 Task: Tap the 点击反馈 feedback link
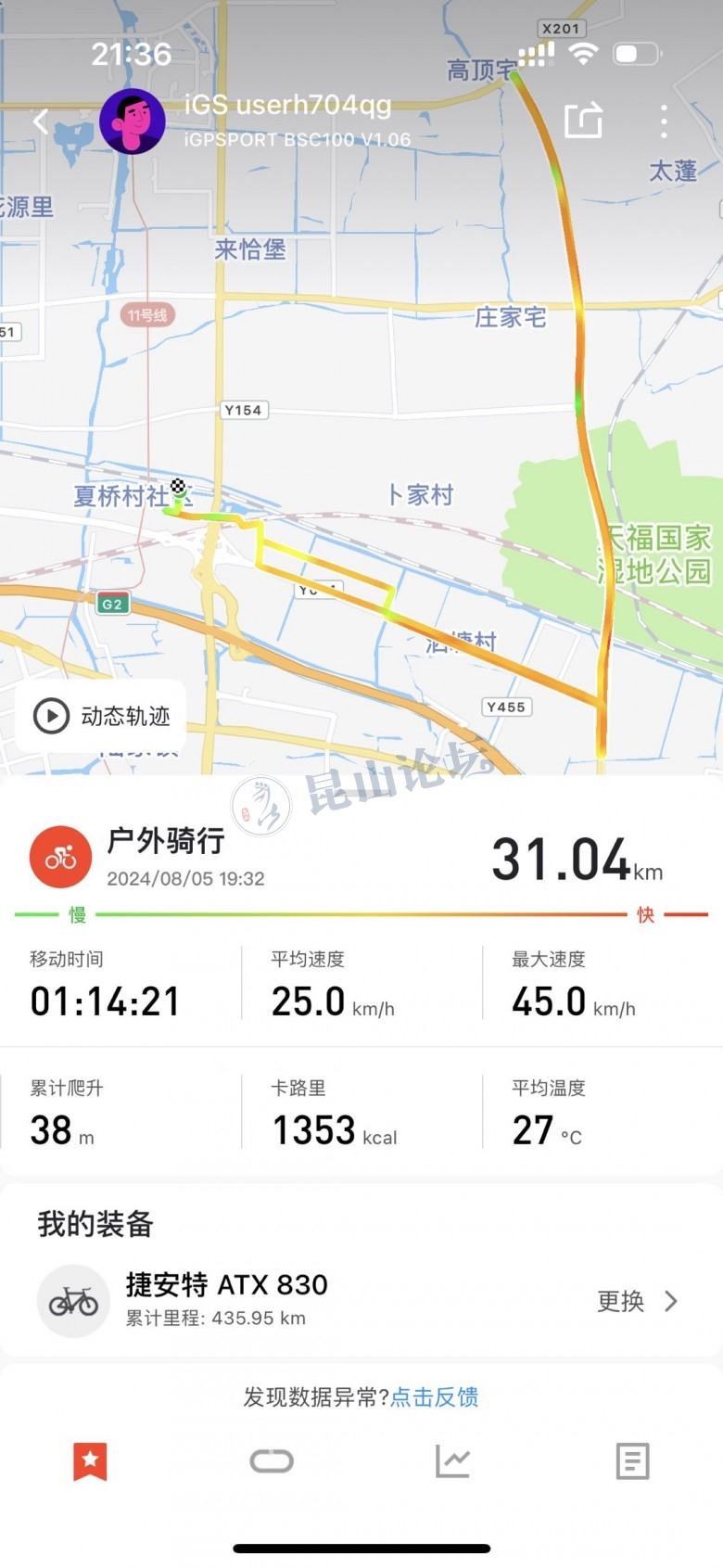point(434,1397)
